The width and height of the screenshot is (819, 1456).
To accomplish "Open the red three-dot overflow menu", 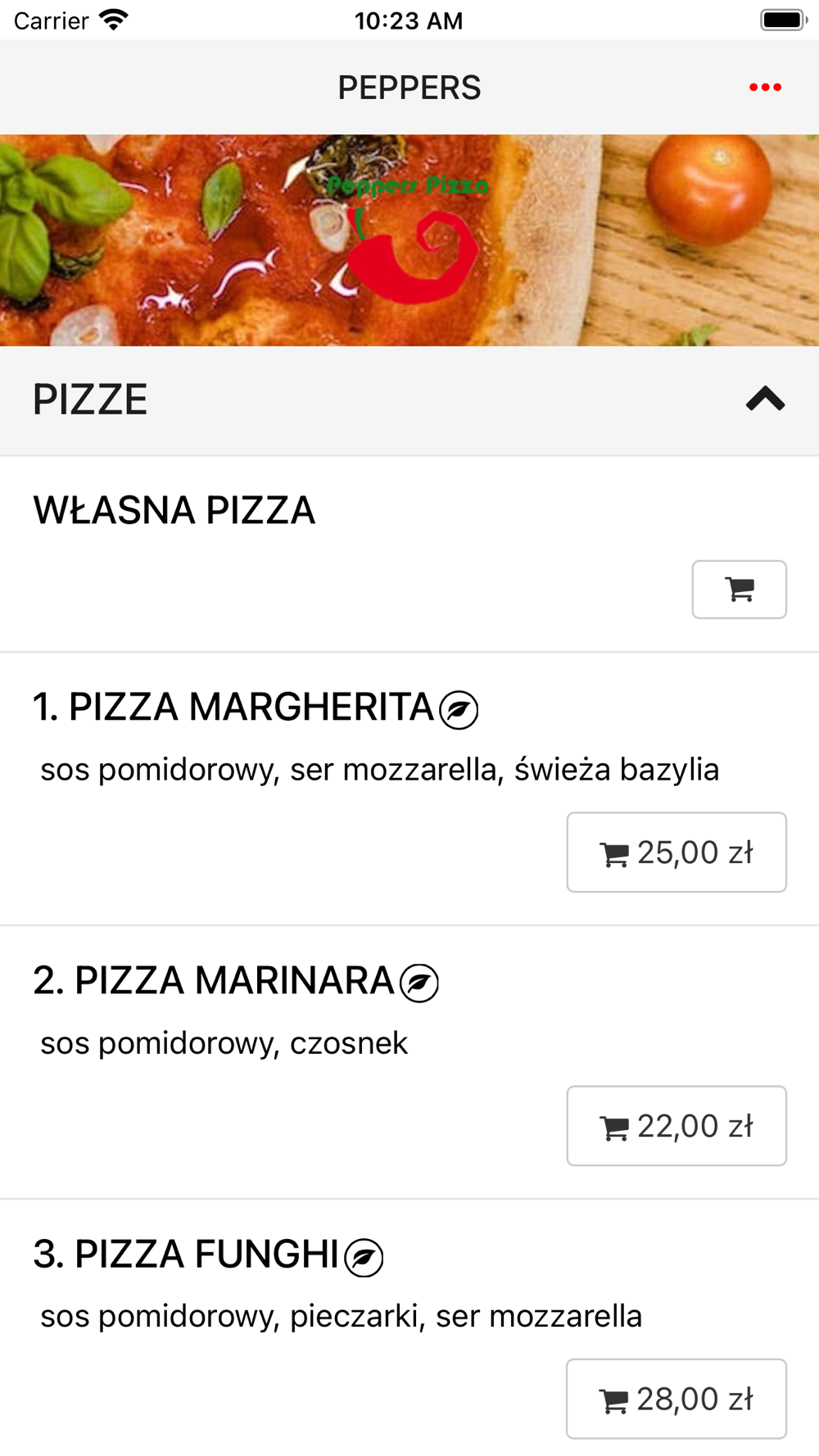I will tap(765, 87).
